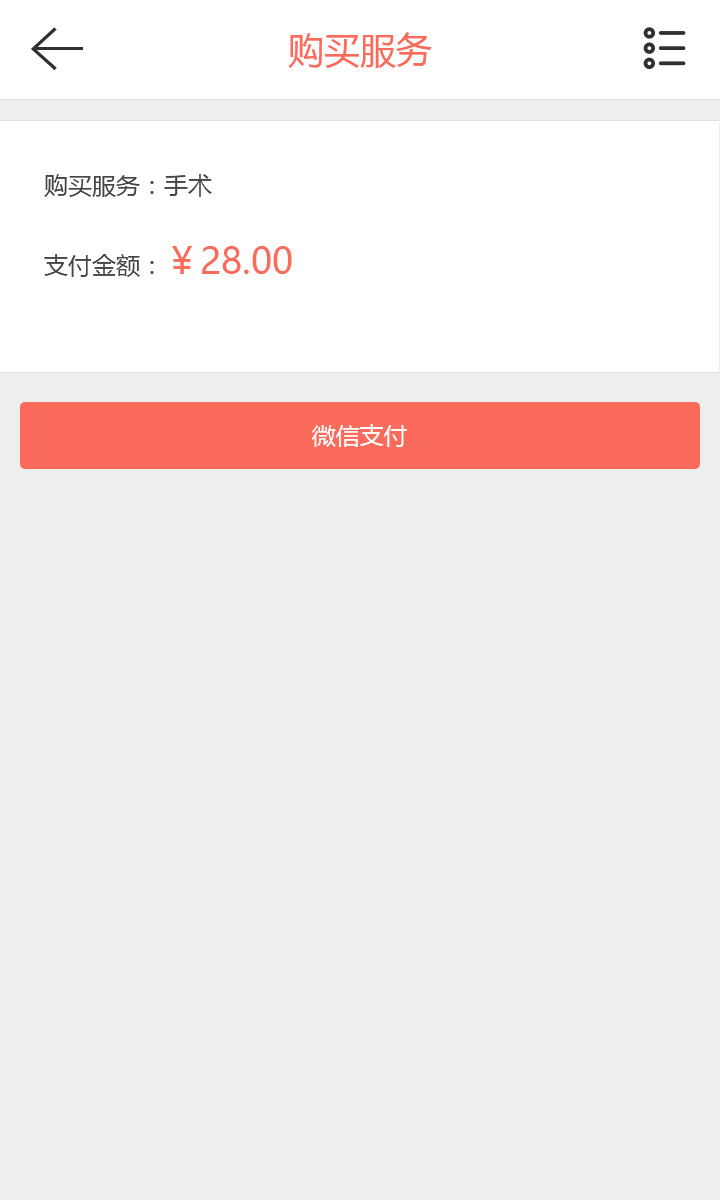Go back using the top-left arrow
The width and height of the screenshot is (720, 1200).
[57, 49]
